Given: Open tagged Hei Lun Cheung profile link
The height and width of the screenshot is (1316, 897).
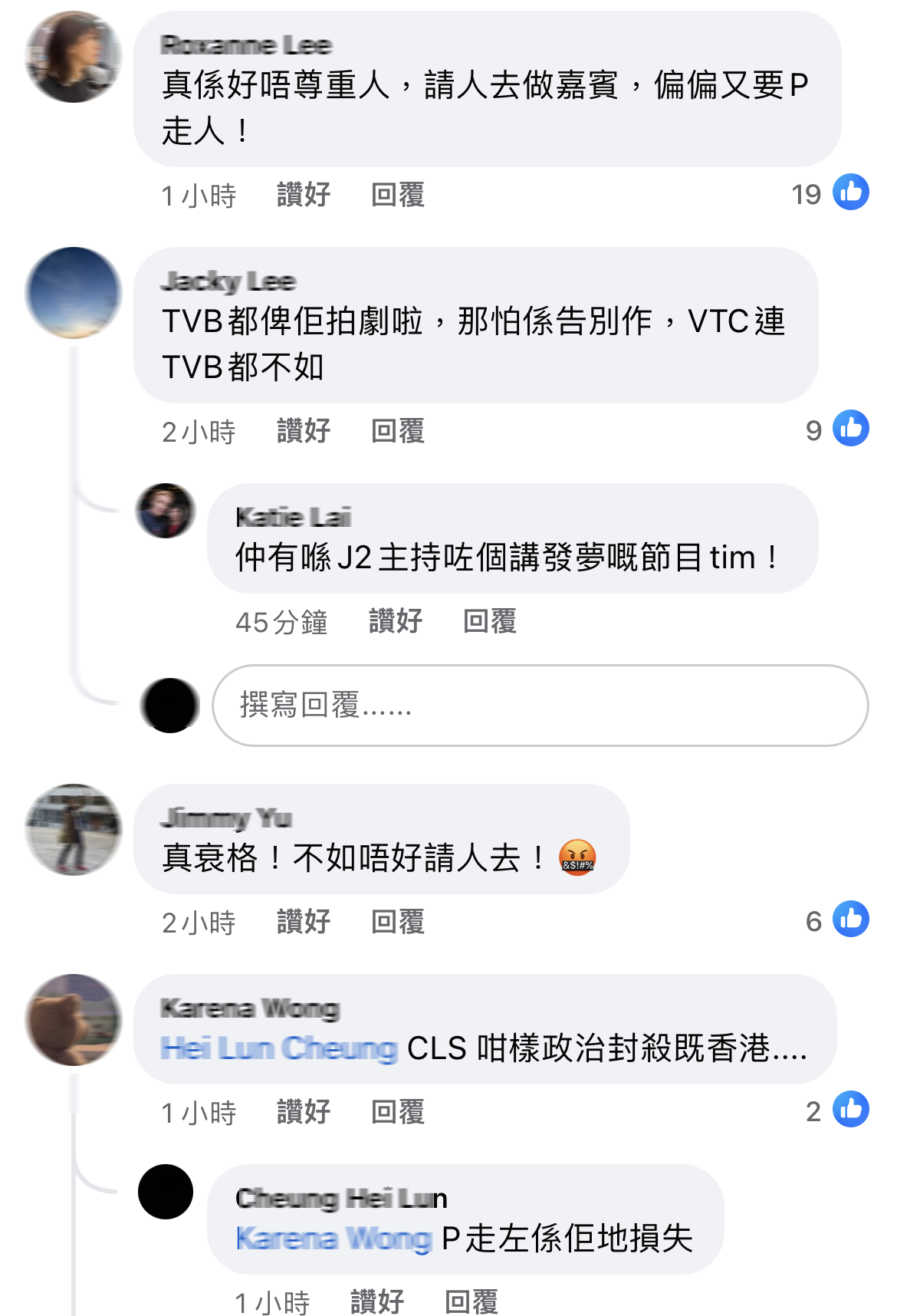Looking at the screenshot, I should click(278, 1048).
